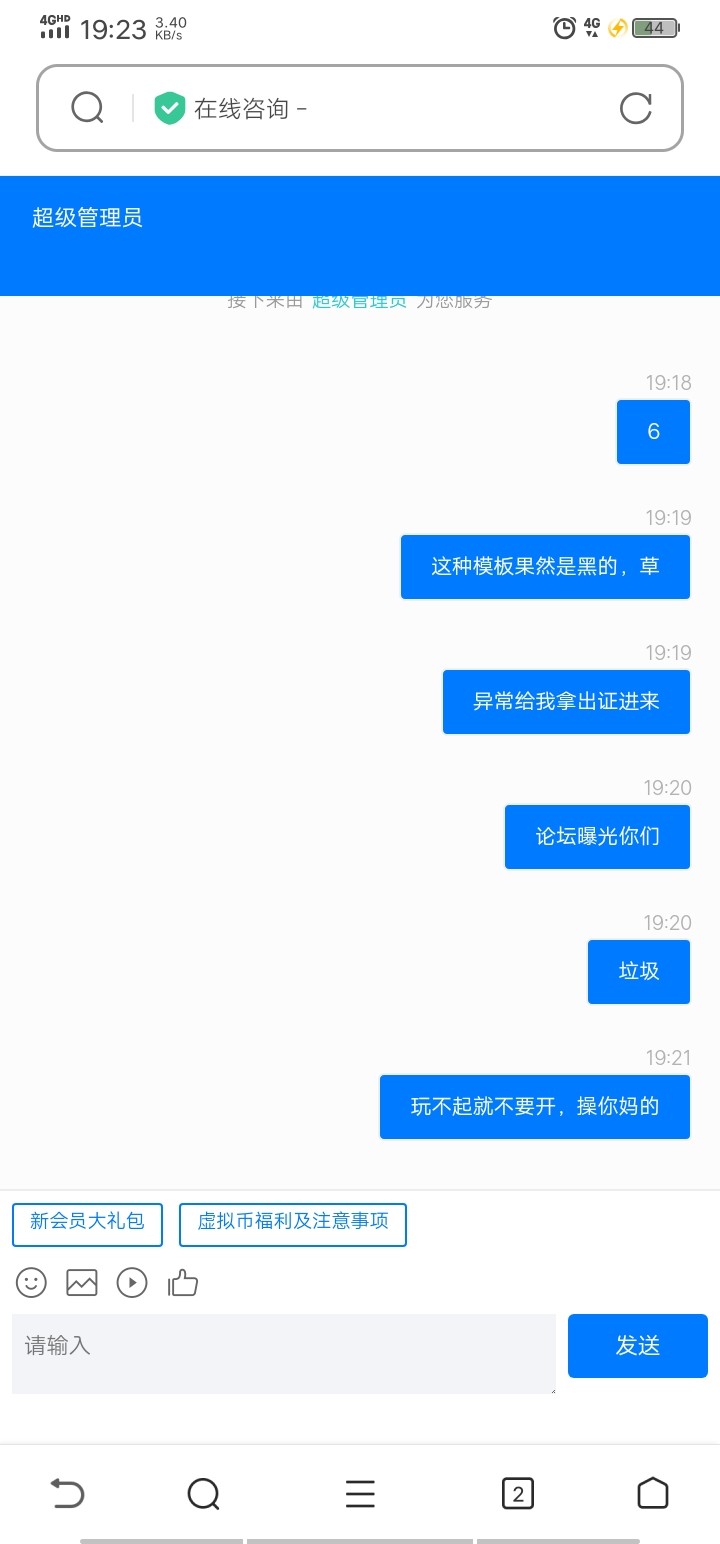Send the message with 发送
The image size is (720, 1544).
pyautogui.click(x=638, y=1346)
